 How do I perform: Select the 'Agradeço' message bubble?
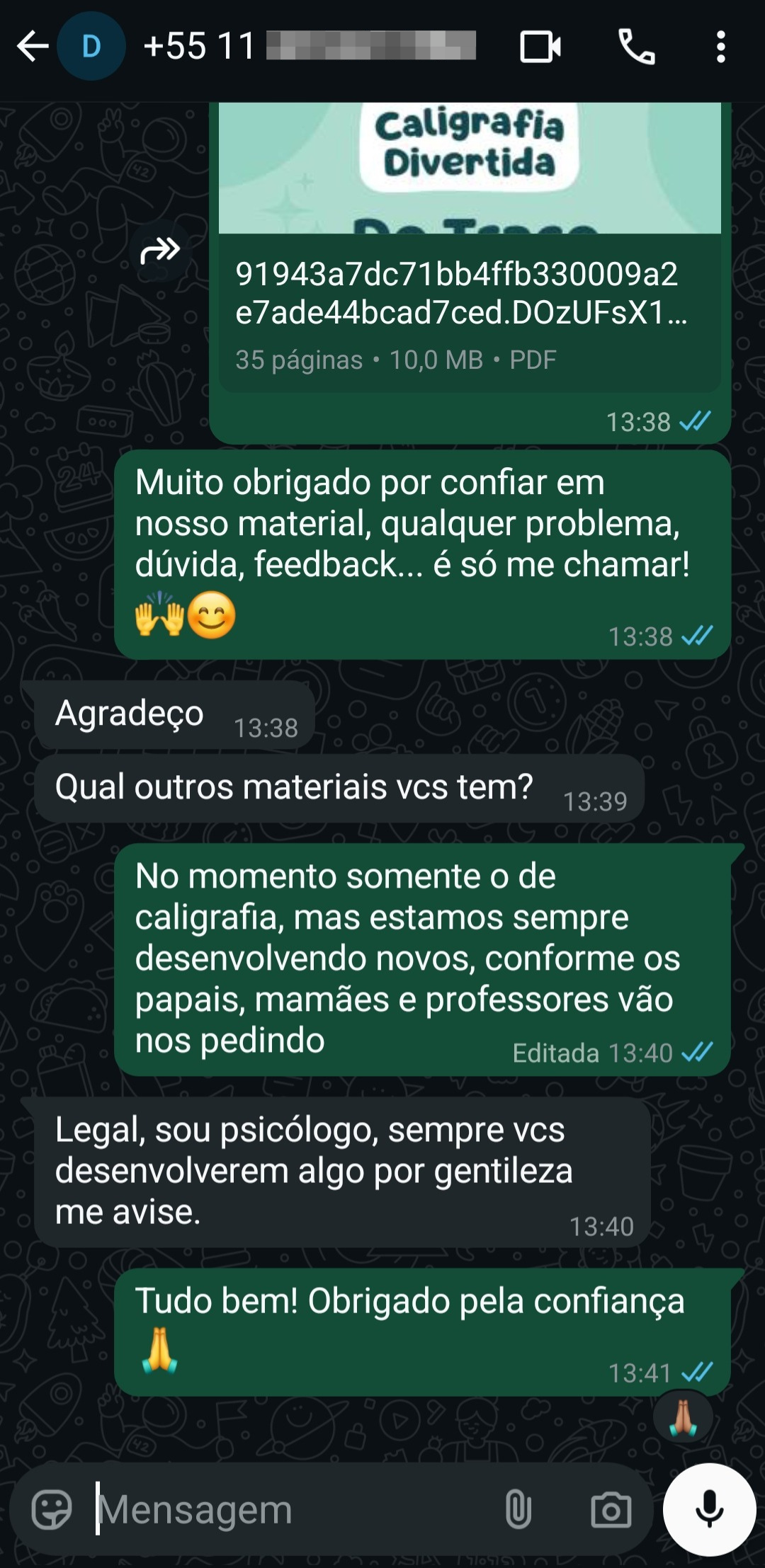[131, 715]
